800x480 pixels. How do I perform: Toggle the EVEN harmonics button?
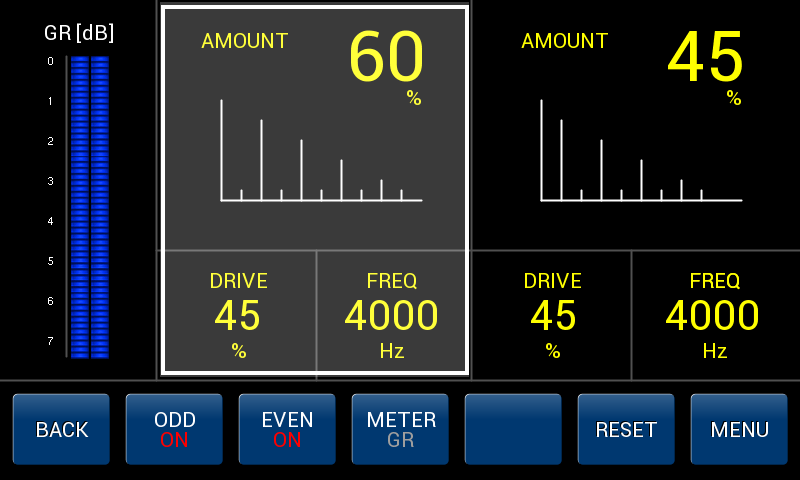[287, 429]
